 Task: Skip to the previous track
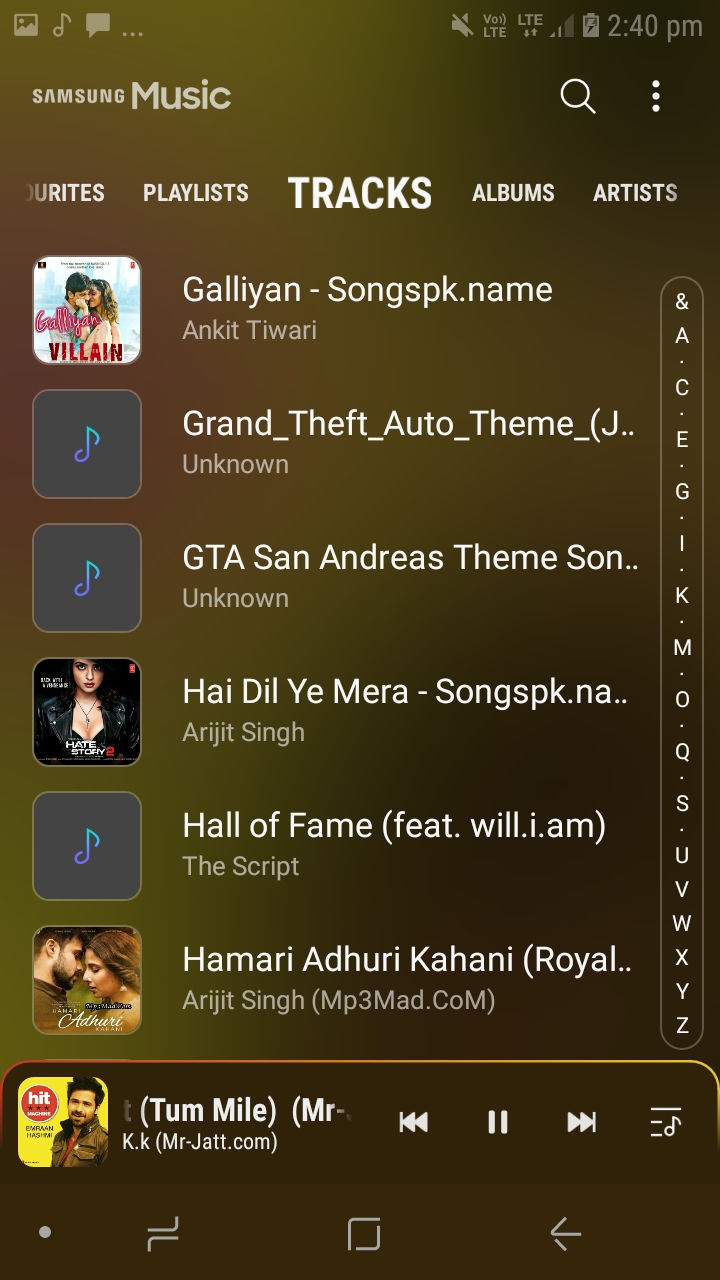(x=414, y=1122)
